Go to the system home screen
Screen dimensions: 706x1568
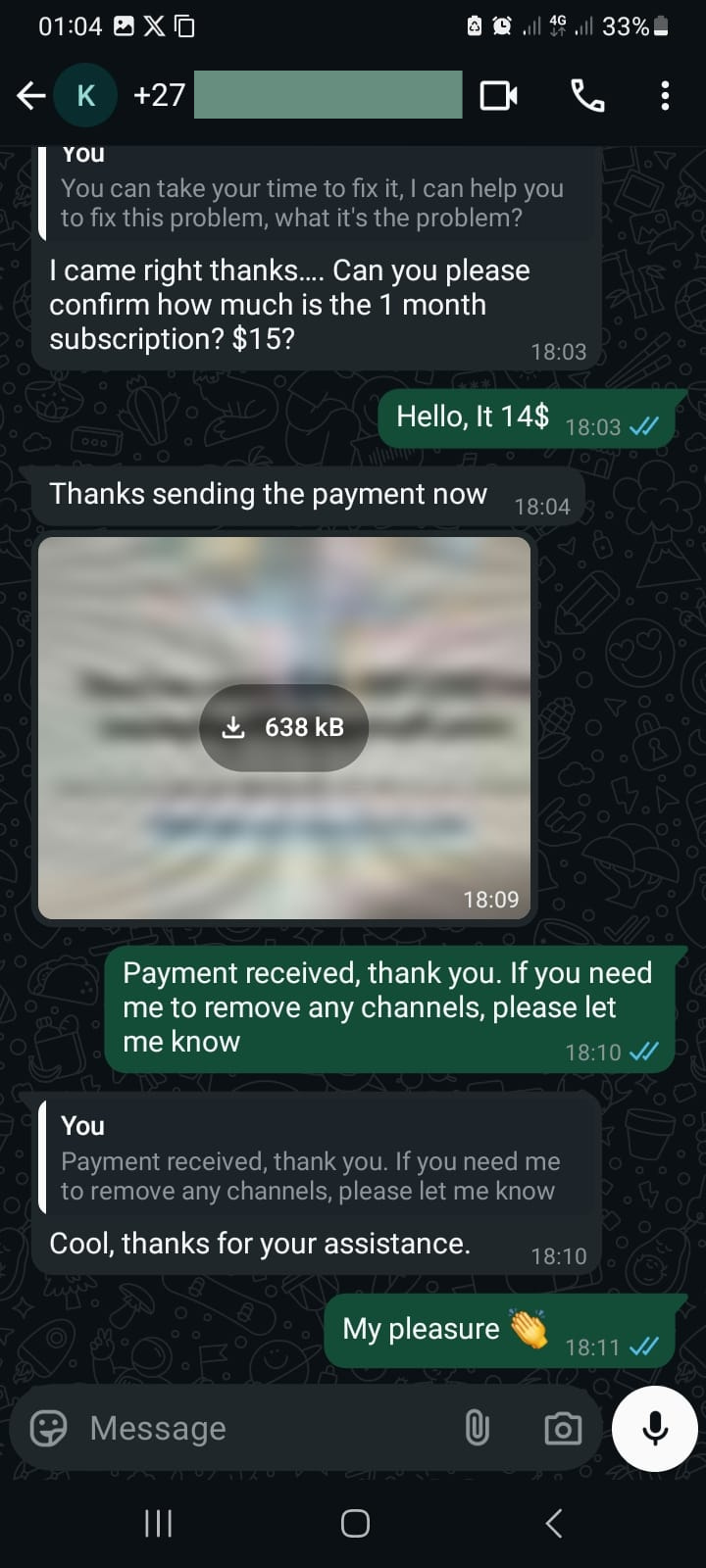tap(354, 1523)
